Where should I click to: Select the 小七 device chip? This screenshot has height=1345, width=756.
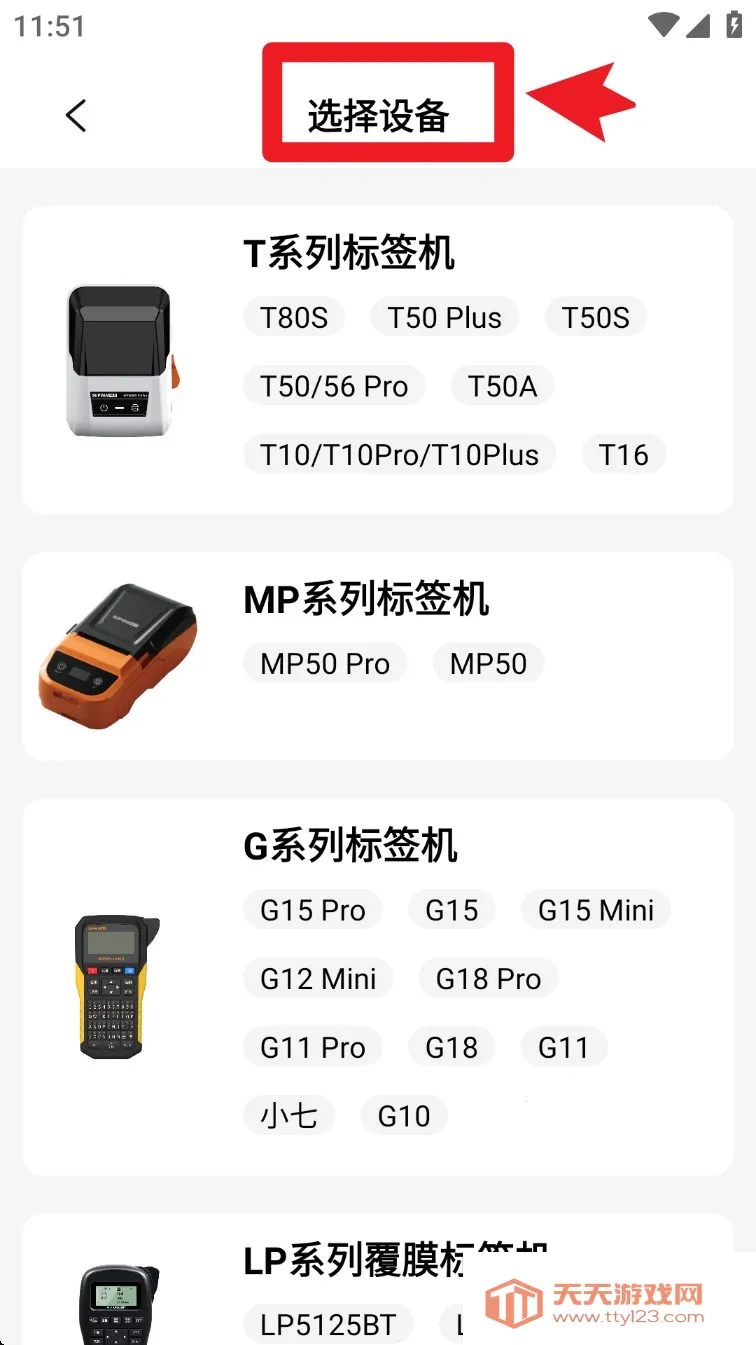[289, 1116]
